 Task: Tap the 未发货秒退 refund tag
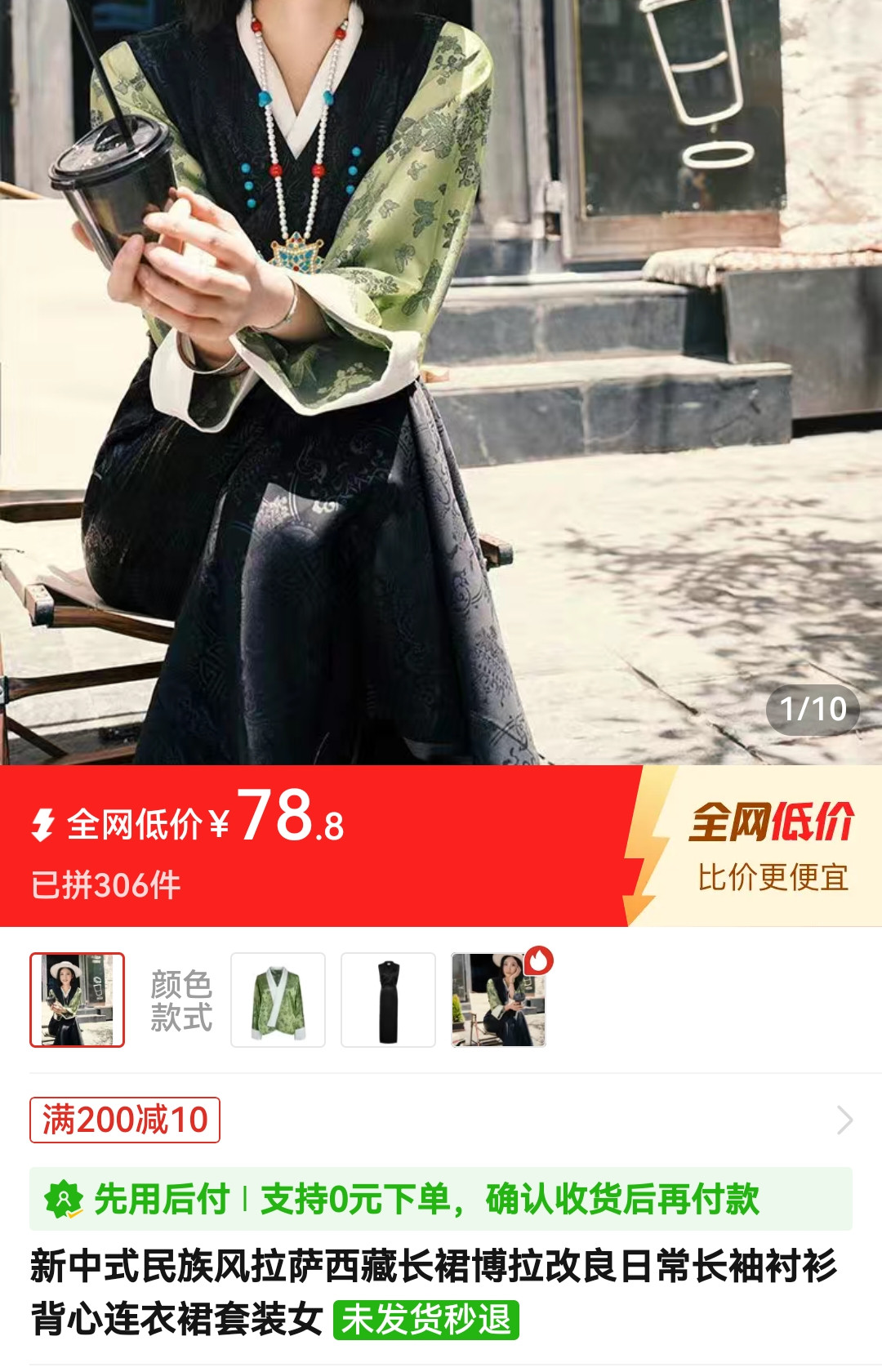point(426,1320)
